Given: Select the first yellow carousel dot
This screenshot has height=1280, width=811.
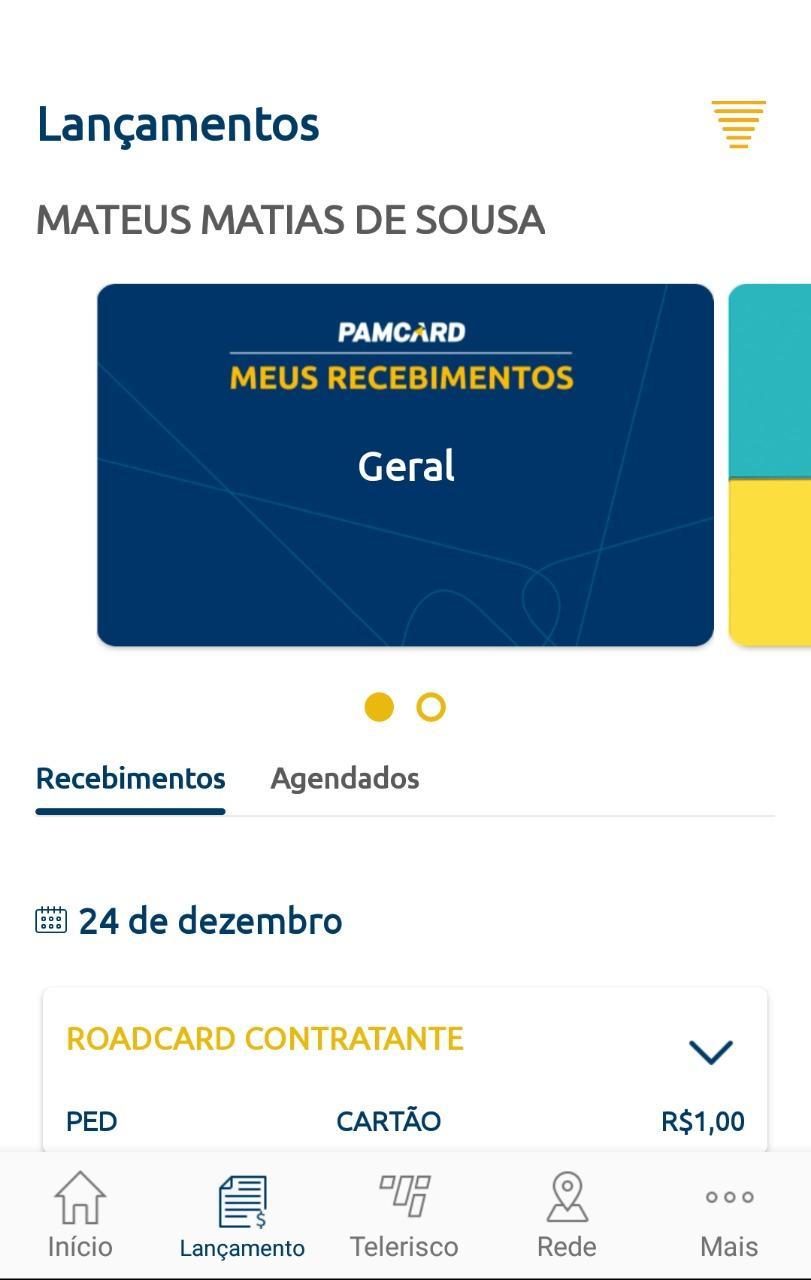Looking at the screenshot, I should coord(380,707).
